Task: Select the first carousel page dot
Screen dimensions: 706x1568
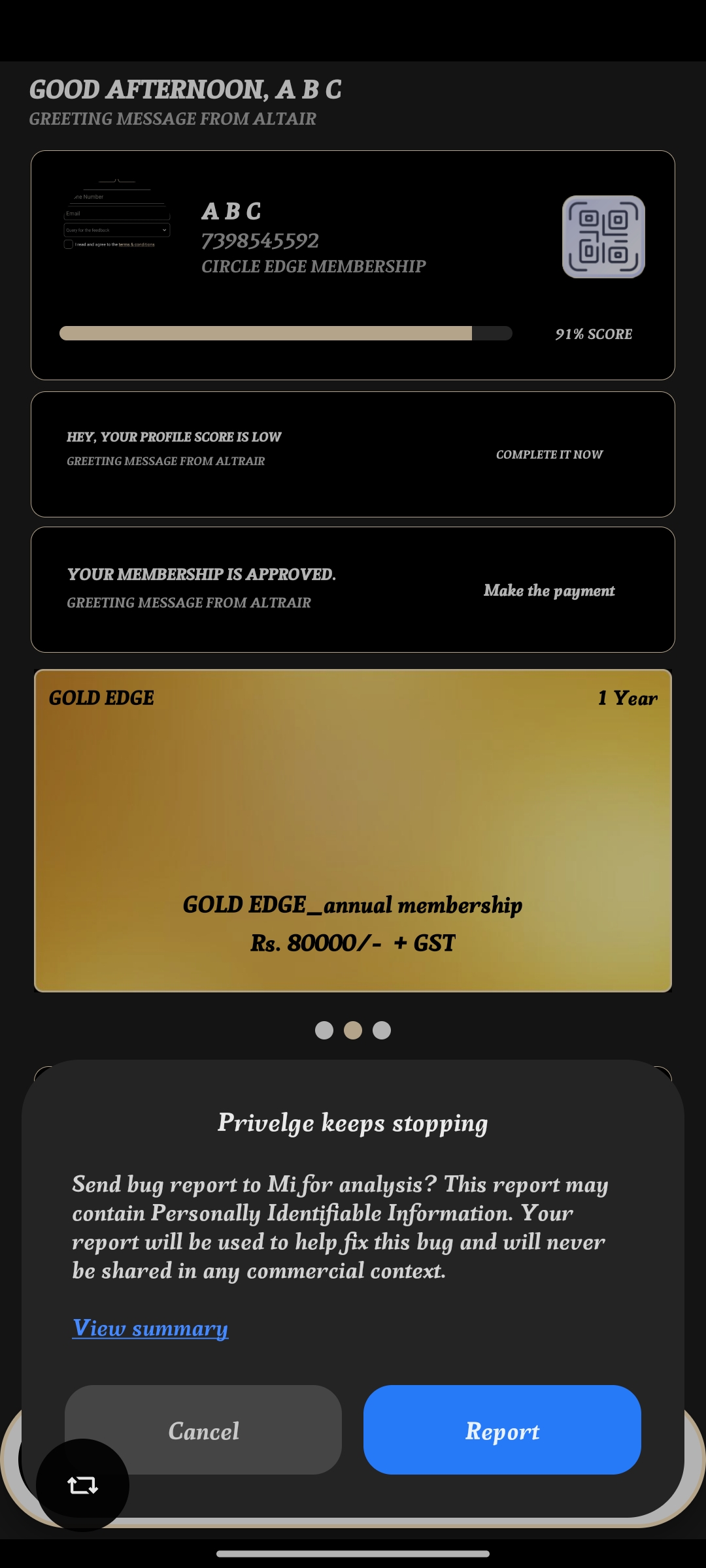Action: 324,1030
